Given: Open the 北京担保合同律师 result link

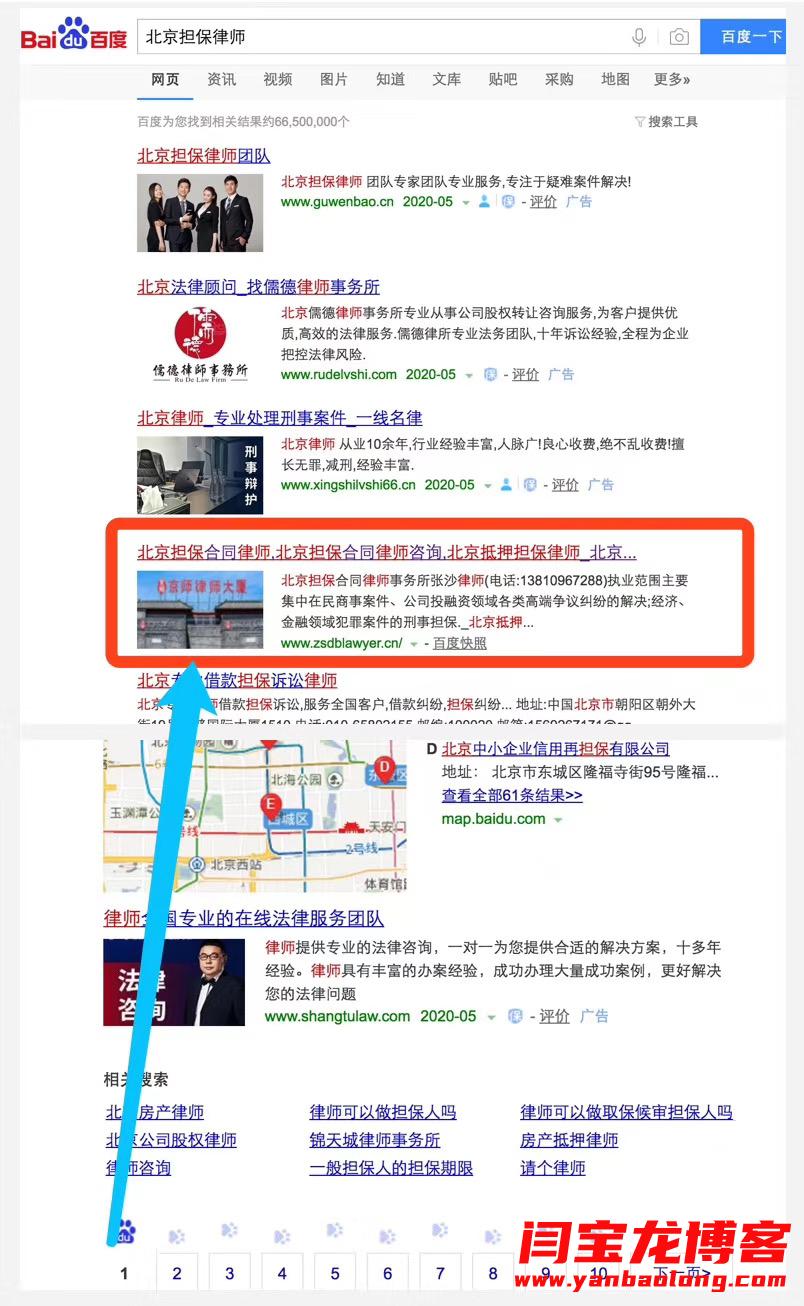Looking at the screenshot, I should tap(386, 552).
